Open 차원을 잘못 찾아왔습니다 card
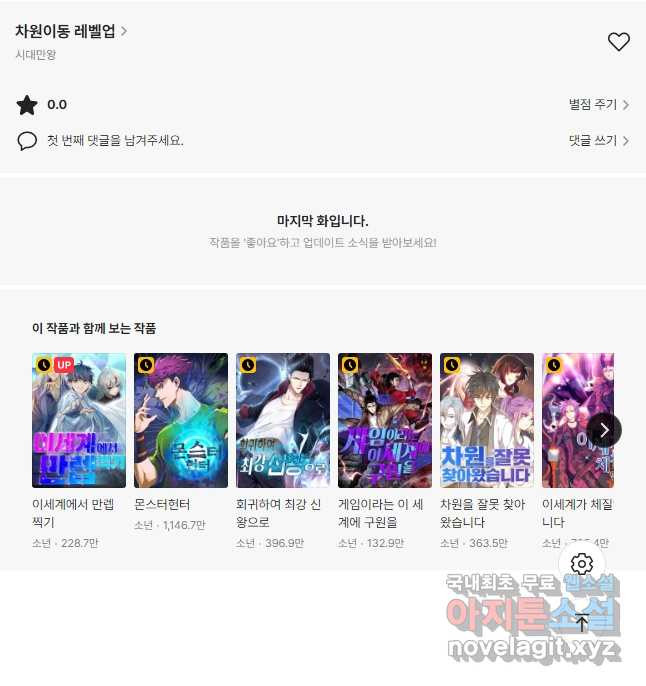Image resolution: width=646 pixels, height=686 pixels. point(487,420)
